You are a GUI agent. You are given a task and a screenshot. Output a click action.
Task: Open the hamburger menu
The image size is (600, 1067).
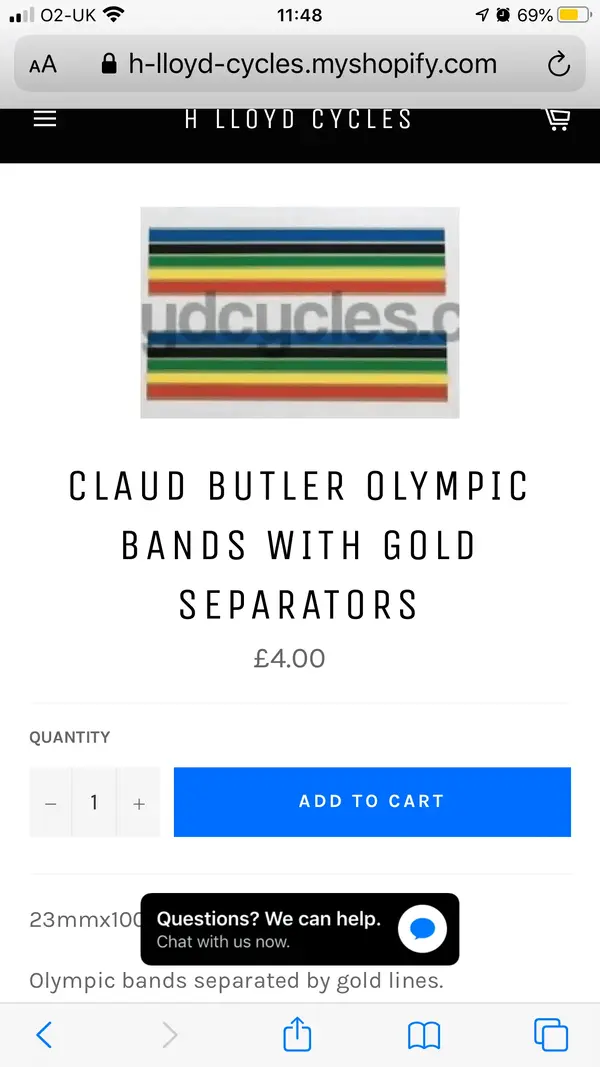(45, 119)
